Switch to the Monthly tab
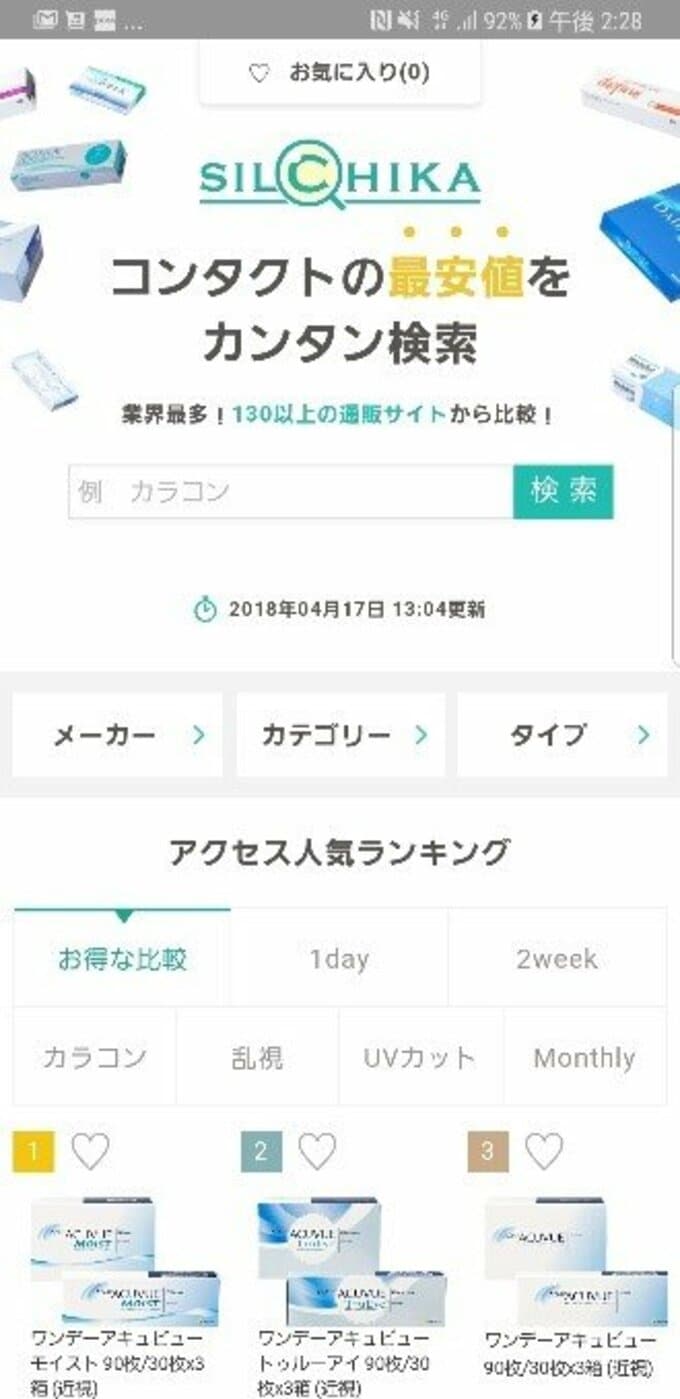 pyautogui.click(x=584, y=1057)
